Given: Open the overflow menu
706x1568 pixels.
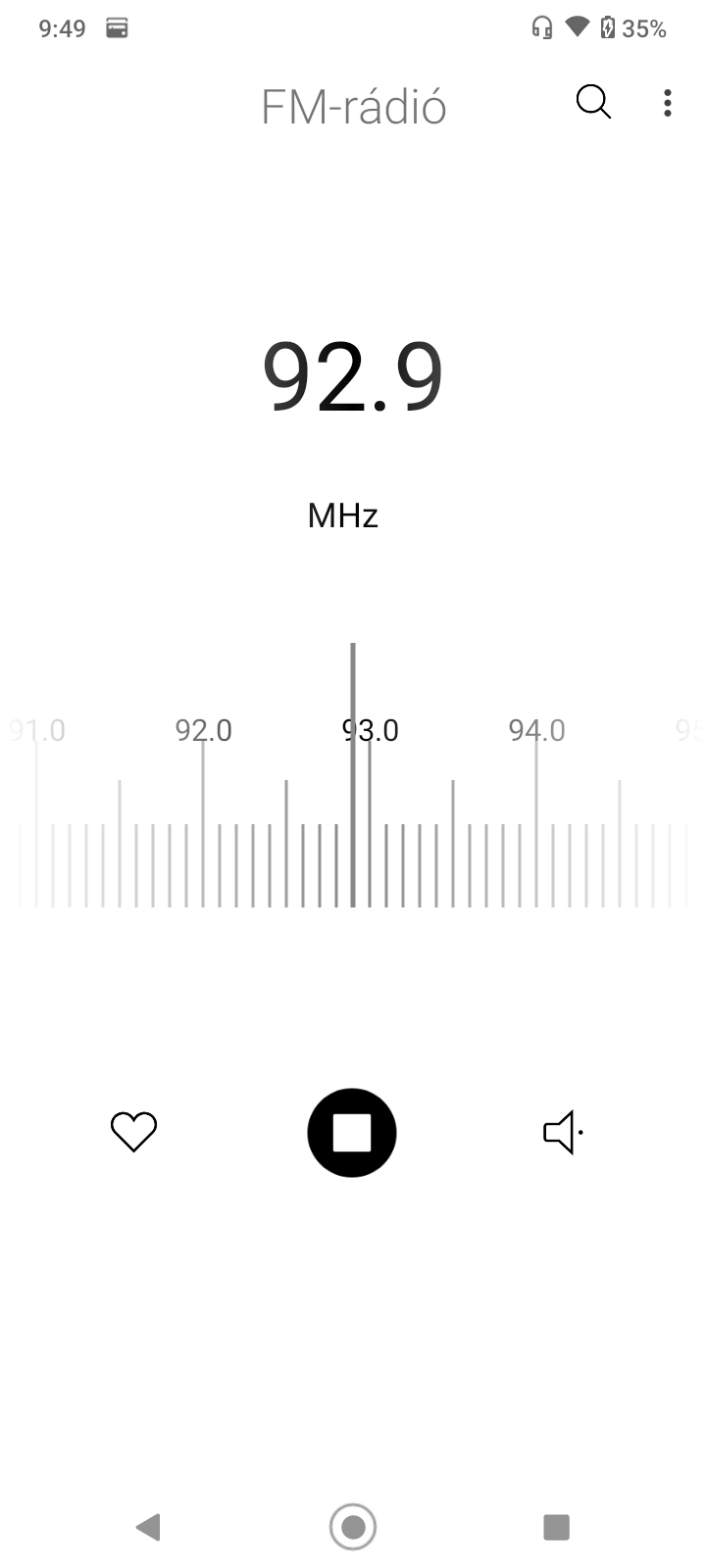Looking at the screenshot, I should [668, 103].
